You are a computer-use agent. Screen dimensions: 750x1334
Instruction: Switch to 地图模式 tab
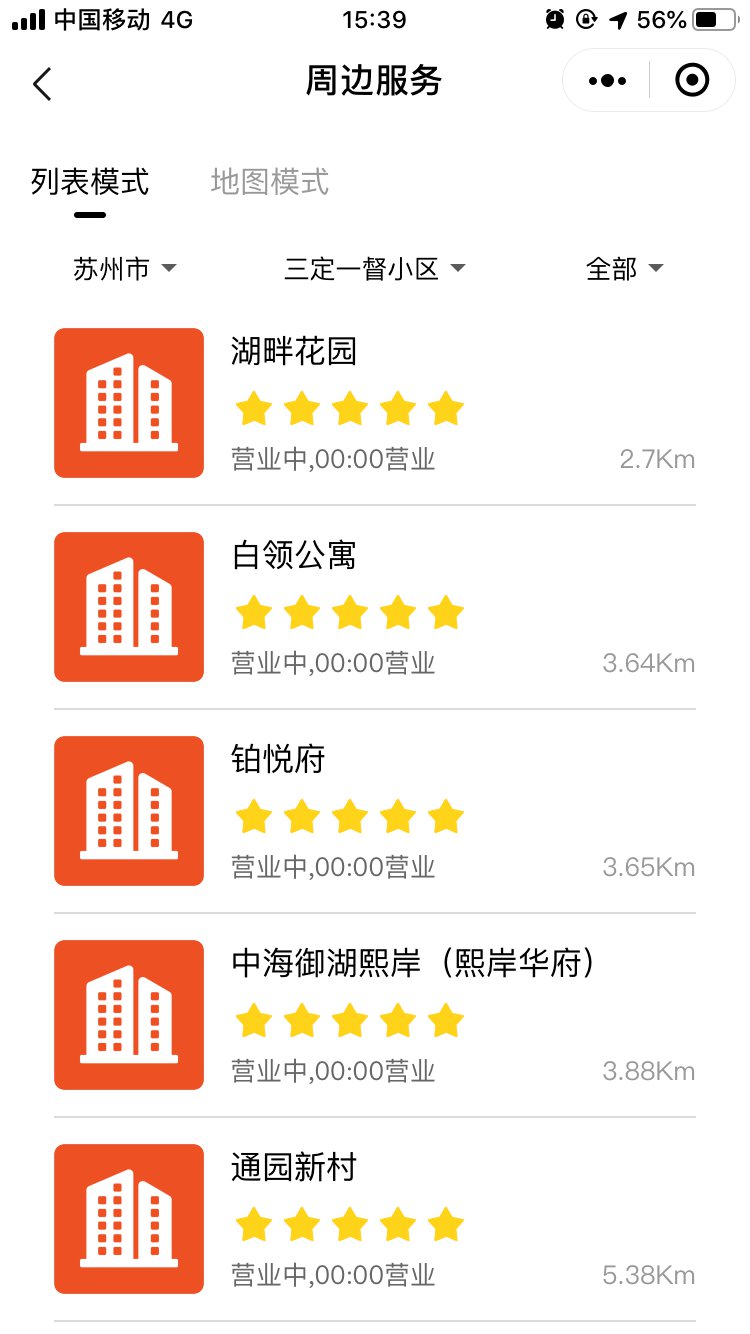[270, 183]
